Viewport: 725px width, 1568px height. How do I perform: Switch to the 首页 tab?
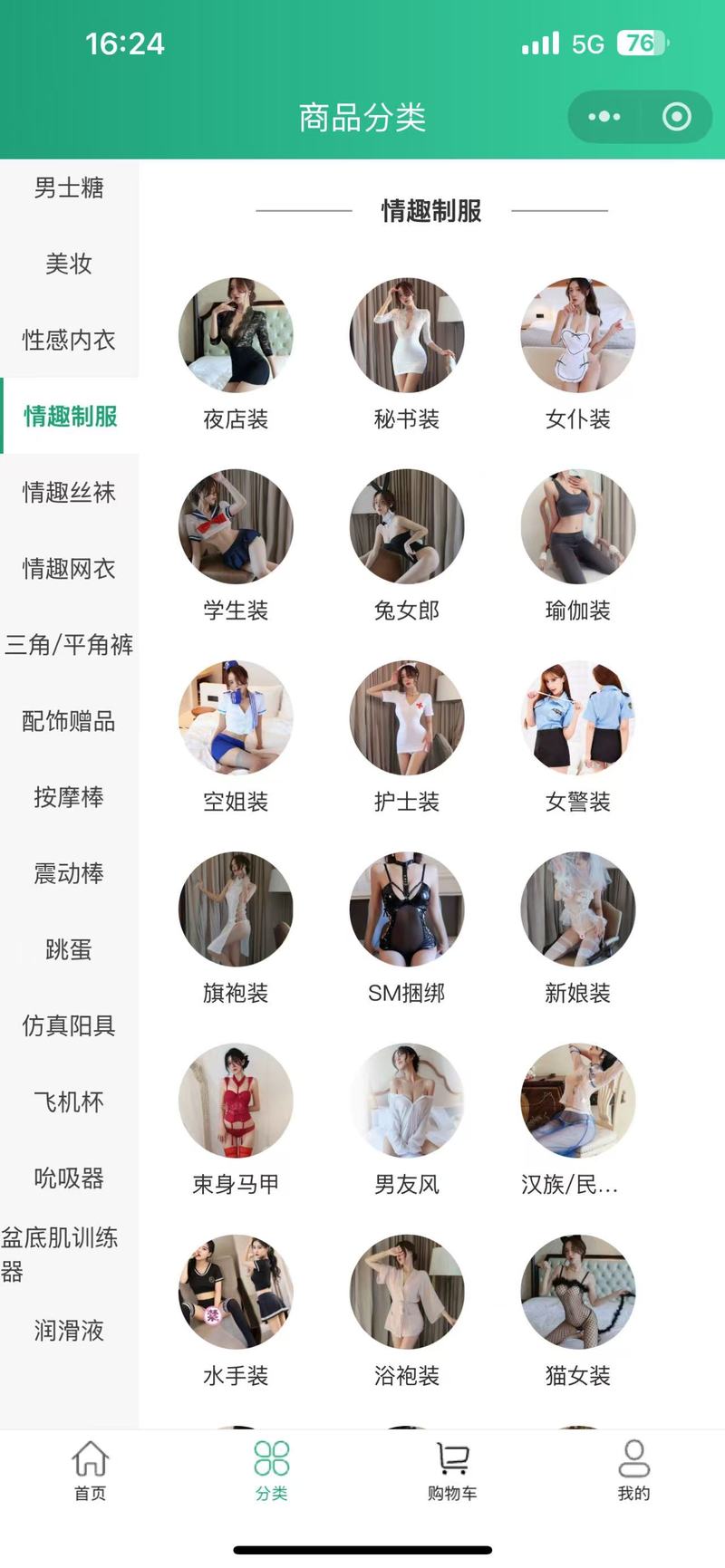coord(90,1471)
